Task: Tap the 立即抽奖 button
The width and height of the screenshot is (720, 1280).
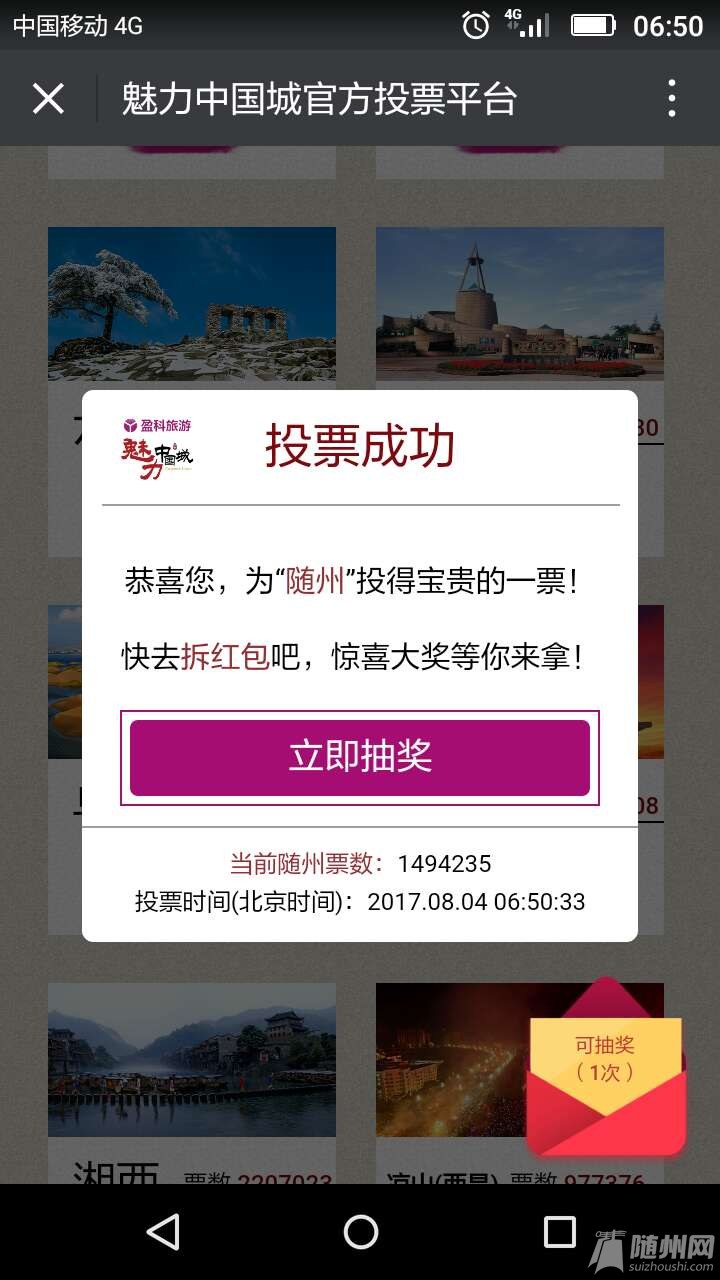Action: [x=360, y=757]
